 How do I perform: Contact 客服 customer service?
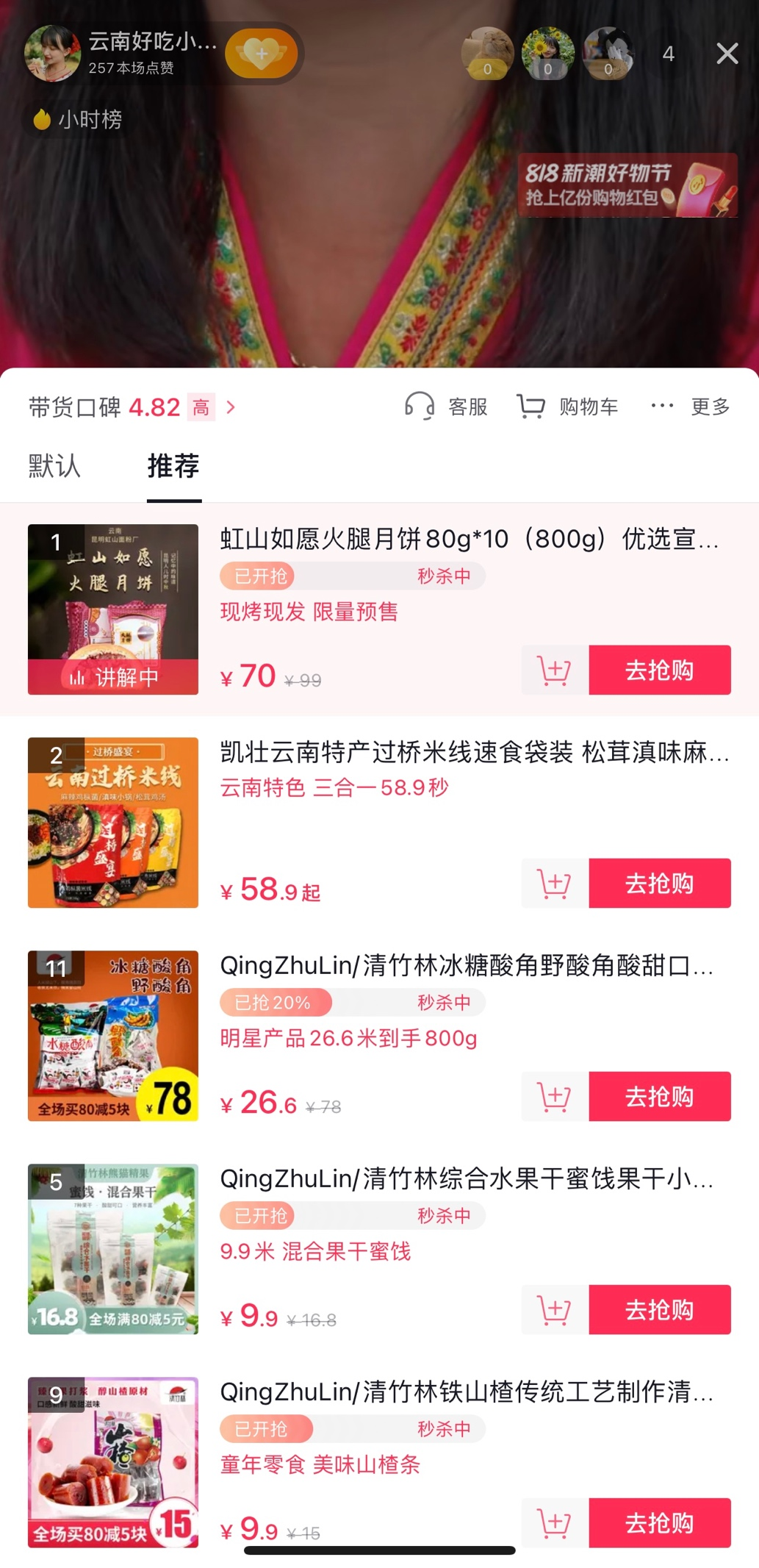coord(447,407)
